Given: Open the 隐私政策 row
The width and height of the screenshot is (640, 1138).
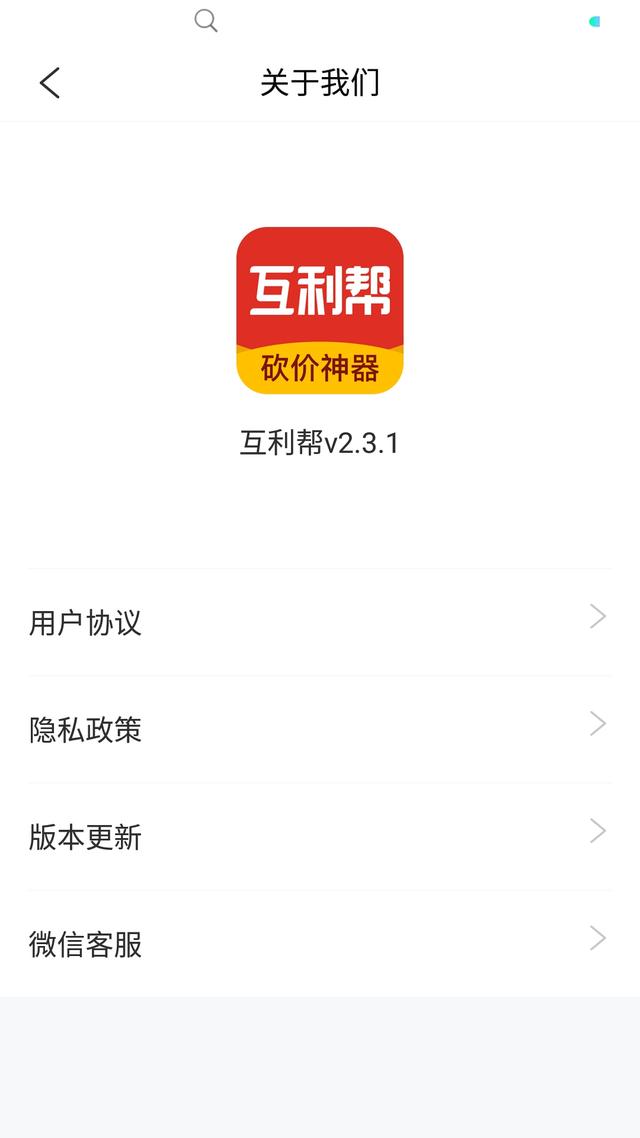Looking at the screenshot, I should point(320,729).
